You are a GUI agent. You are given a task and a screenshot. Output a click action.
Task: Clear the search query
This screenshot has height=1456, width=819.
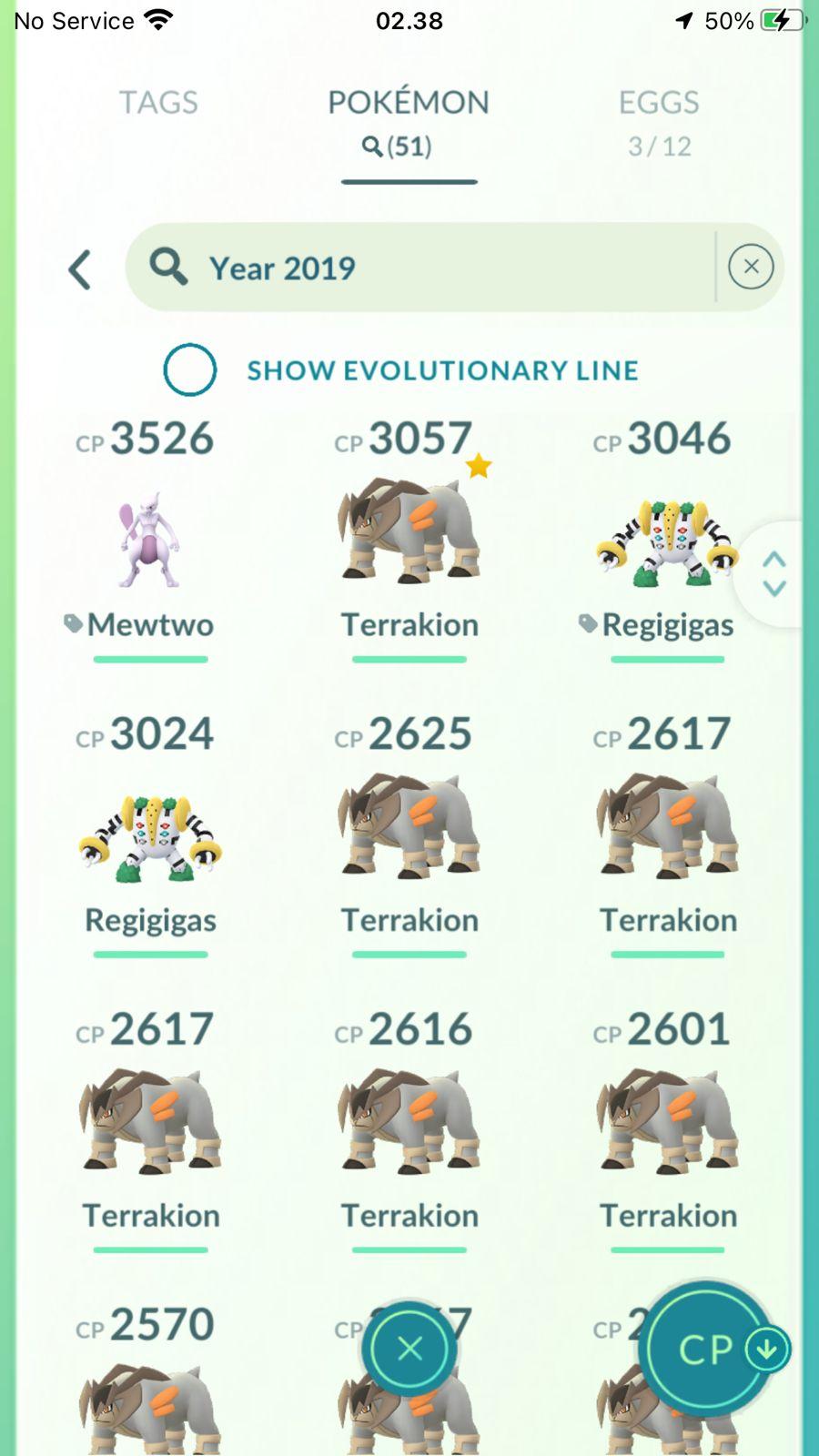[751, 267]
